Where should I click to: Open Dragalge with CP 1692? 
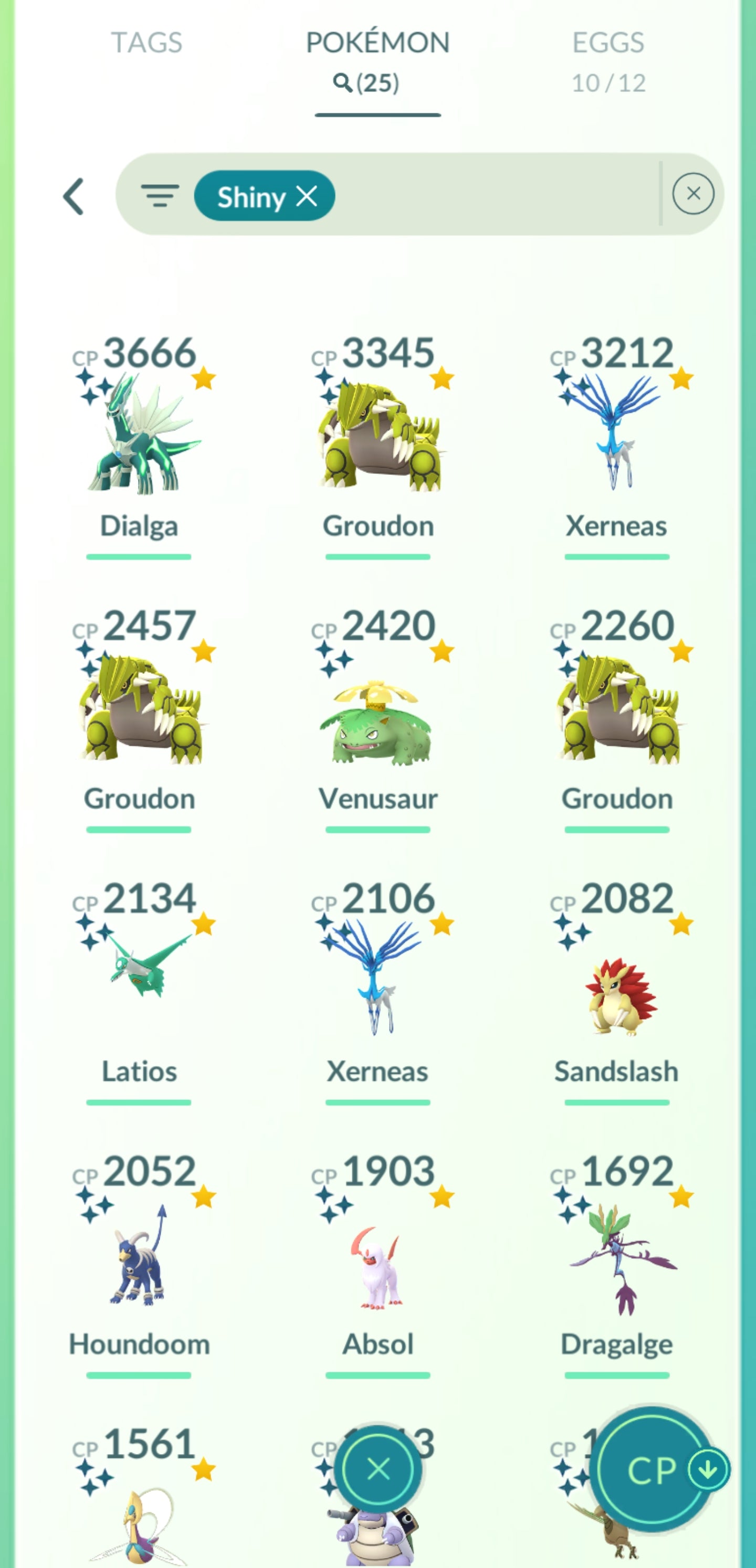tap(616, 1258)
